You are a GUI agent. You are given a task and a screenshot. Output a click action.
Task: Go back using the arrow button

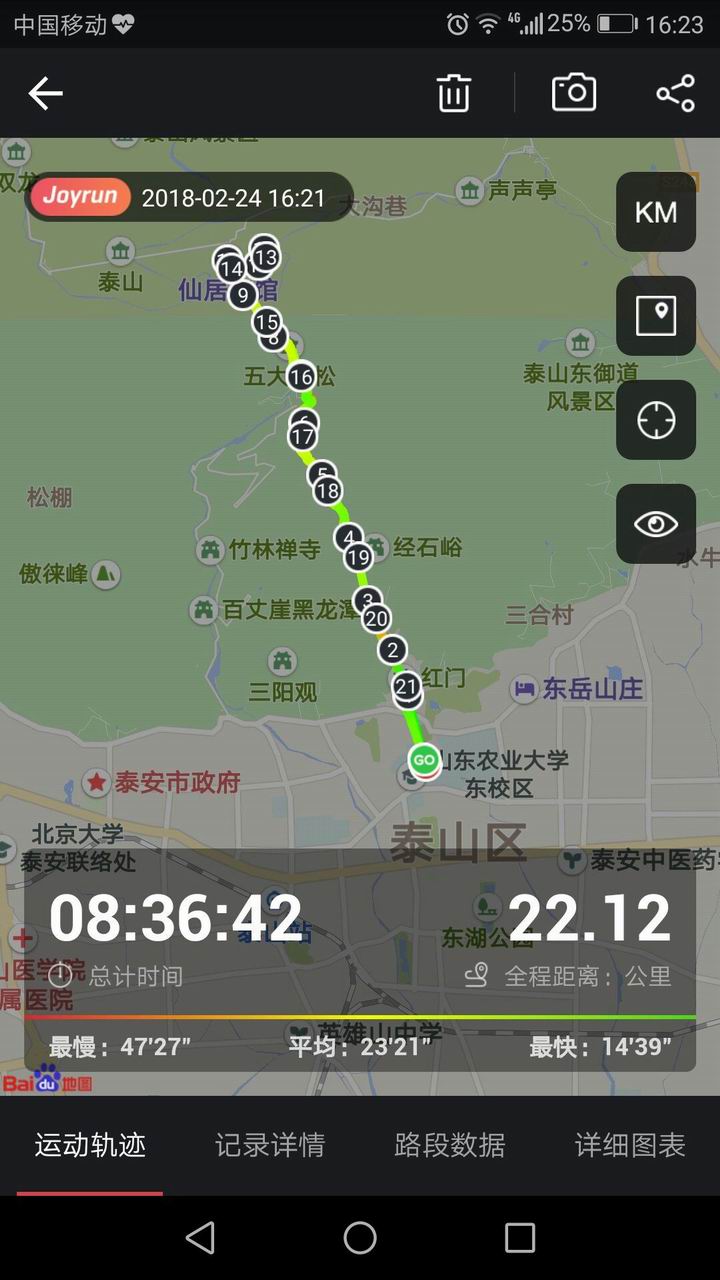[45, 93]
